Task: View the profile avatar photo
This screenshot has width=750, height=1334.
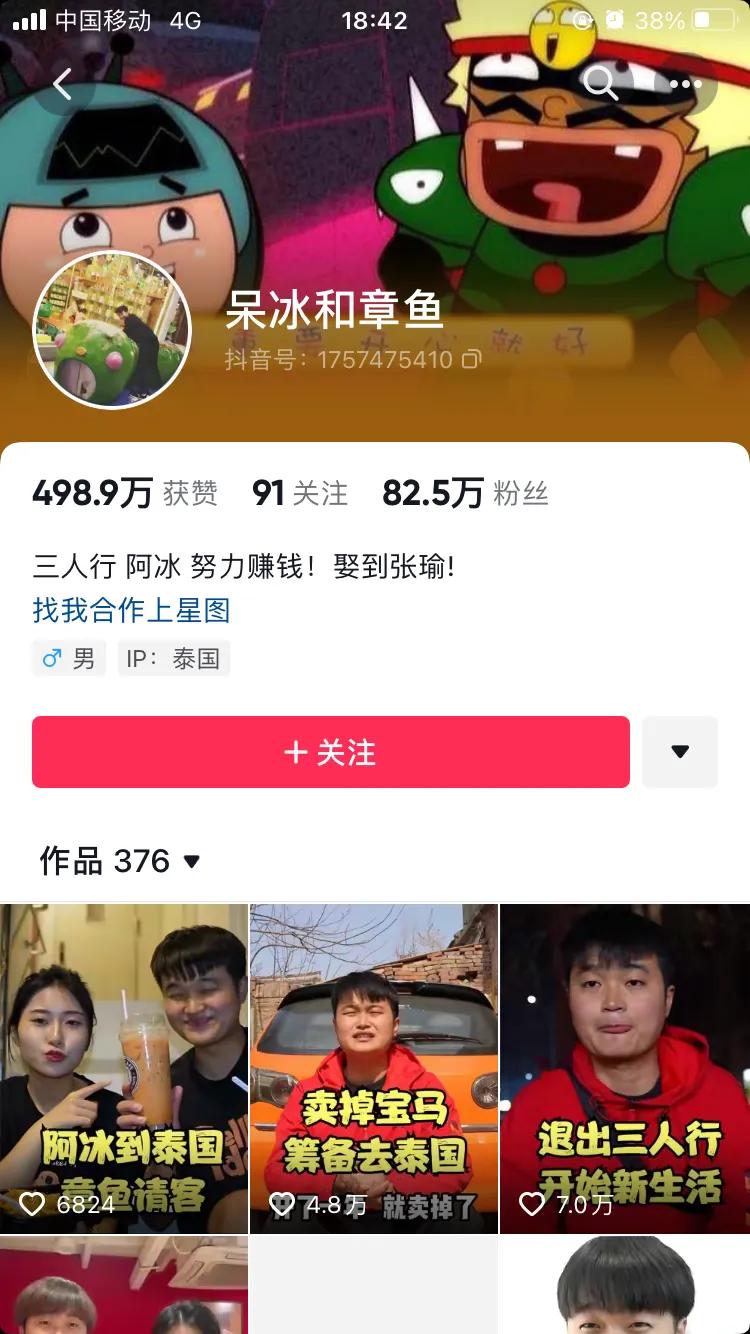Action: click(x=112, y=329)
